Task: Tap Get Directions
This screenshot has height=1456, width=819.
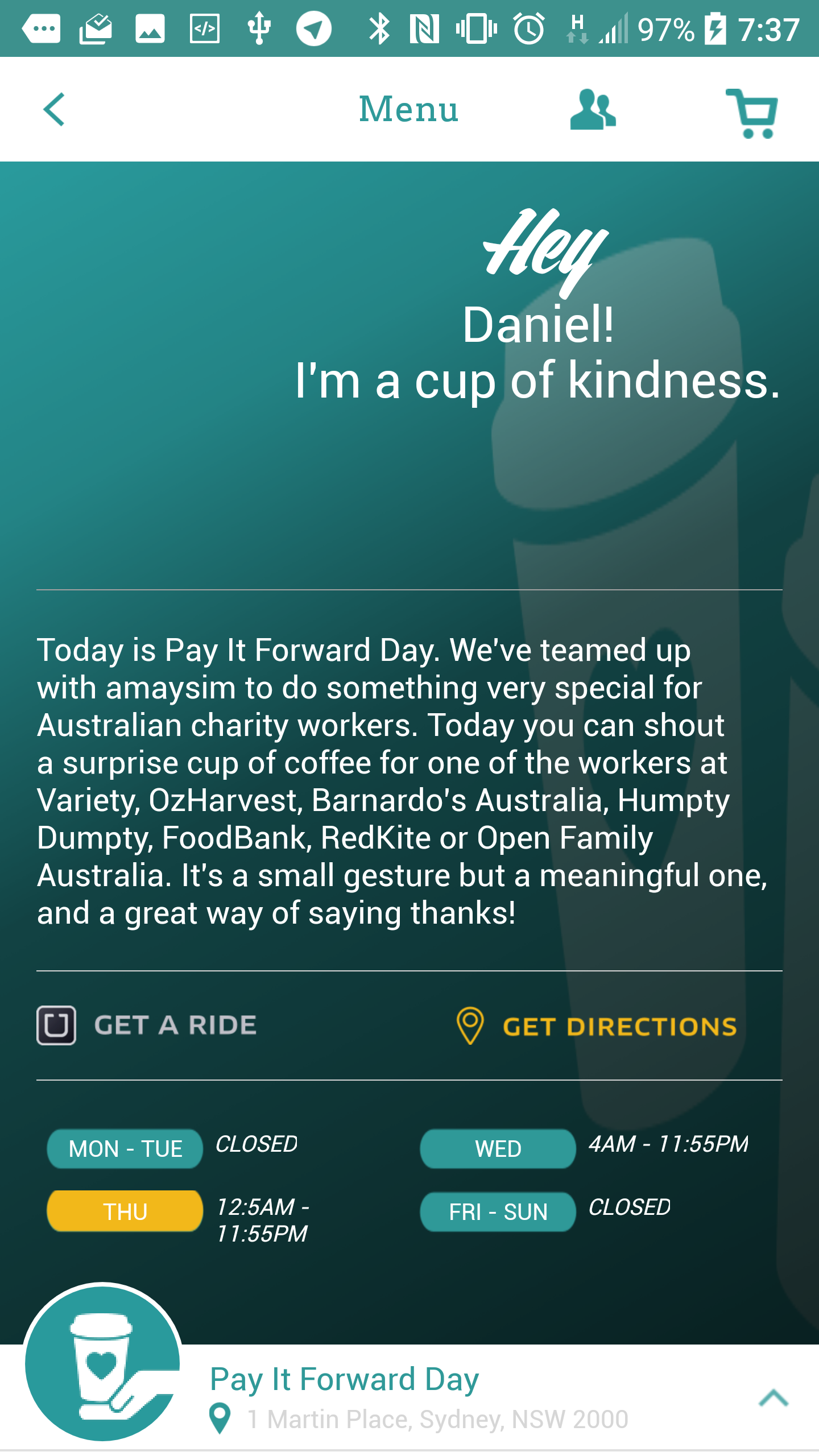Action: click(x=597, y=1026)
